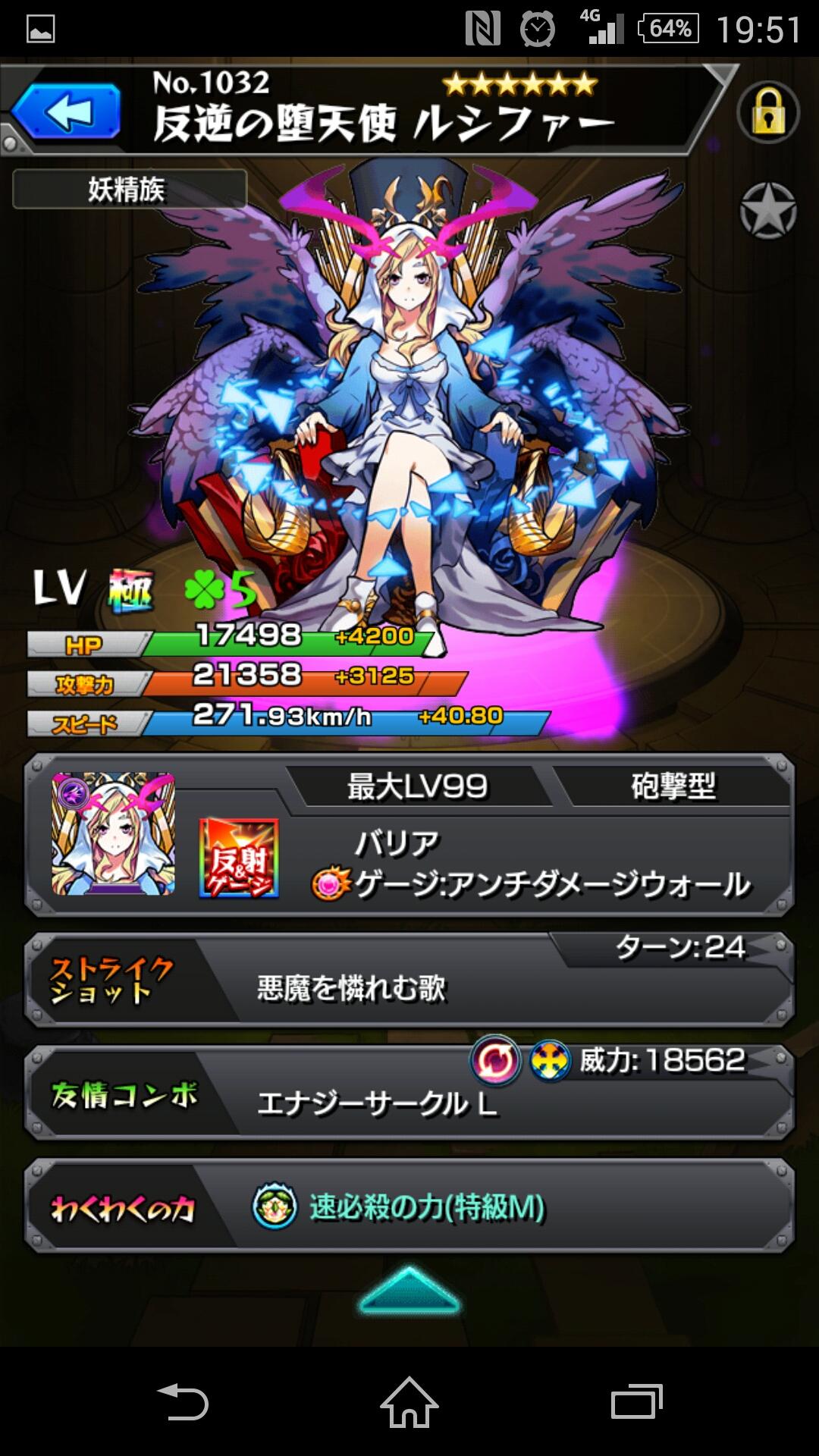This screenshot has width=819, height=1456.
Task: Tap the system home button
Action: click(x=409, y=1401)
